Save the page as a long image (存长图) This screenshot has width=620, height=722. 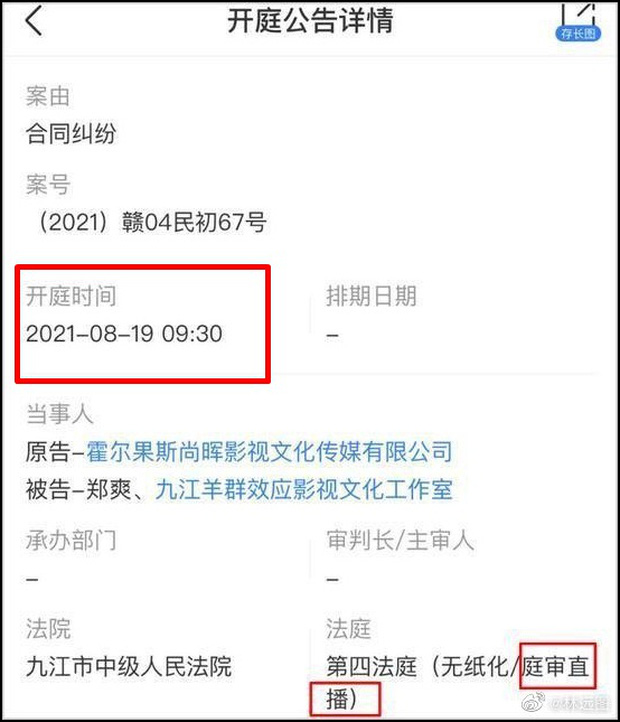[577, 24]
